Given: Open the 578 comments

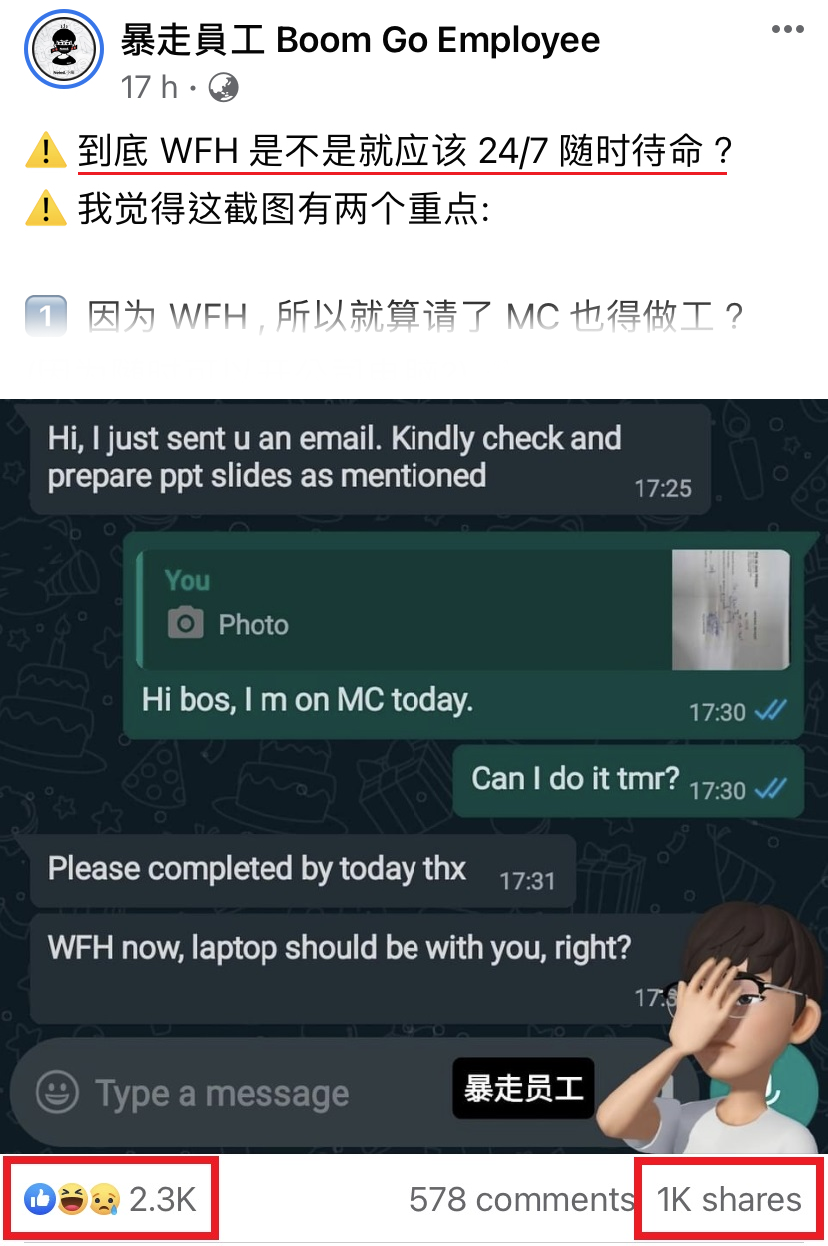Looking at the screenshot, I should click(521, 1199).
